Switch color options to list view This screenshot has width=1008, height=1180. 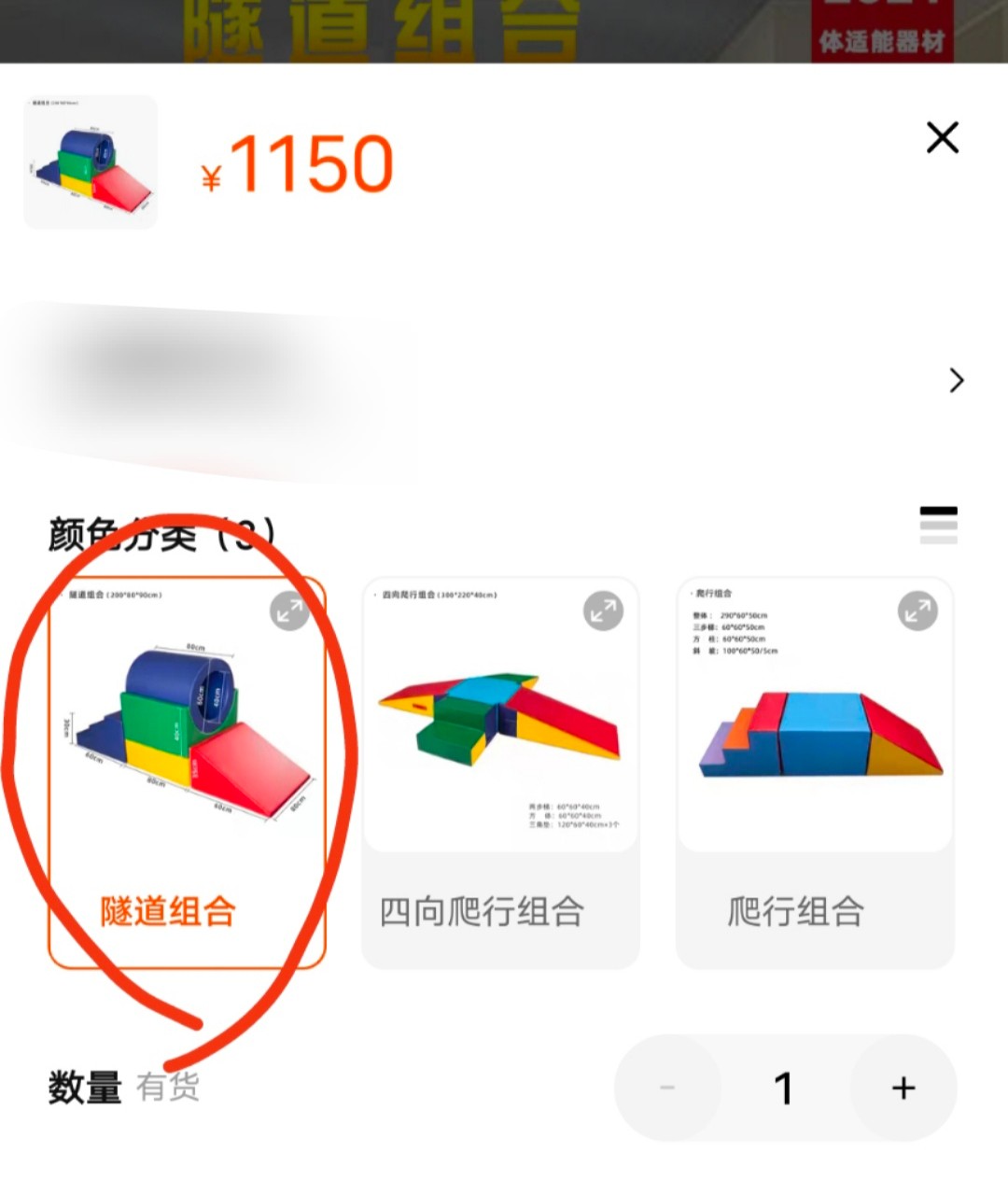click(x=938, y=525)
